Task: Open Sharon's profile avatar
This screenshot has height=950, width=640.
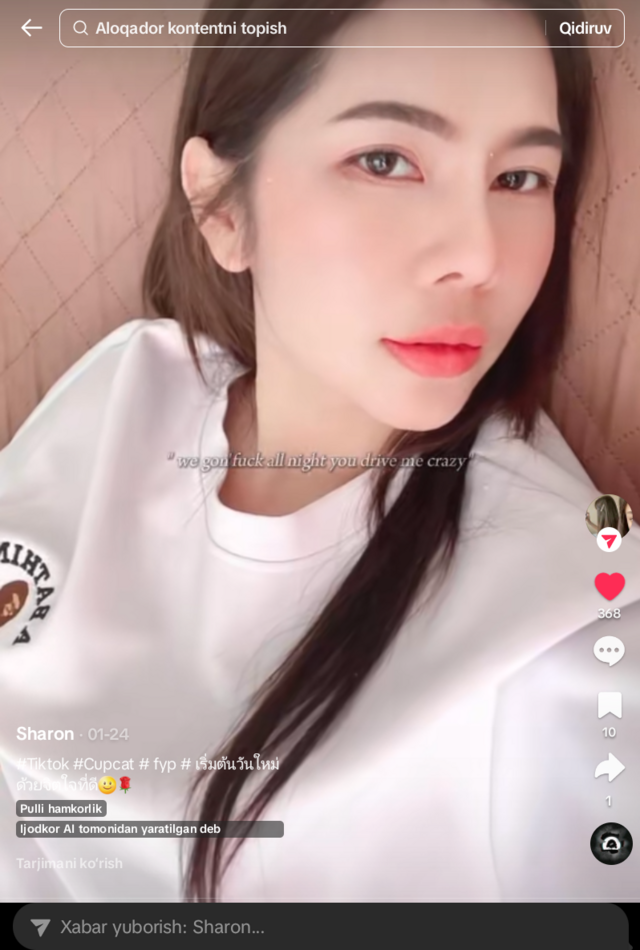Action: click(x=608, y=516)
